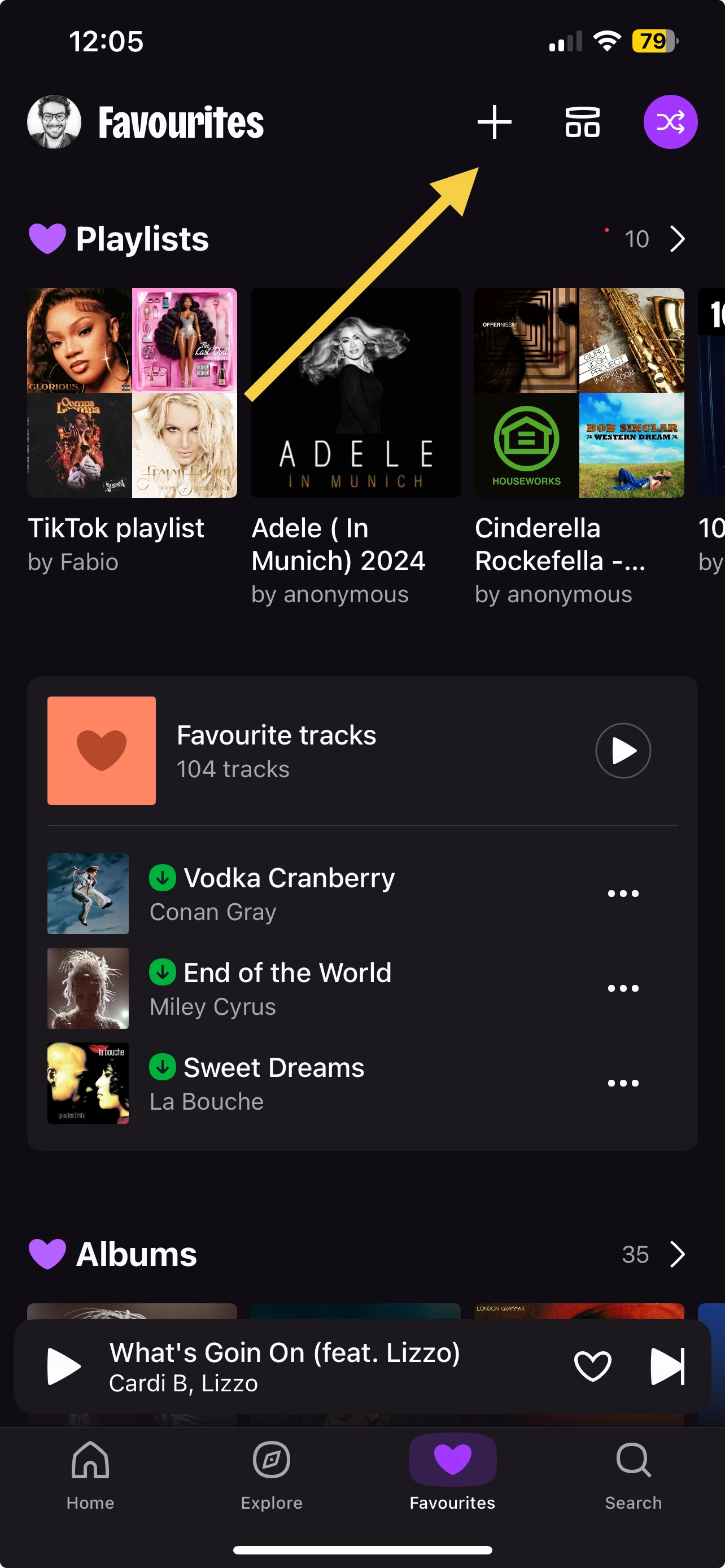Open the TikTok playlist
Screen dimensions: 725x1568
[132, 393]
